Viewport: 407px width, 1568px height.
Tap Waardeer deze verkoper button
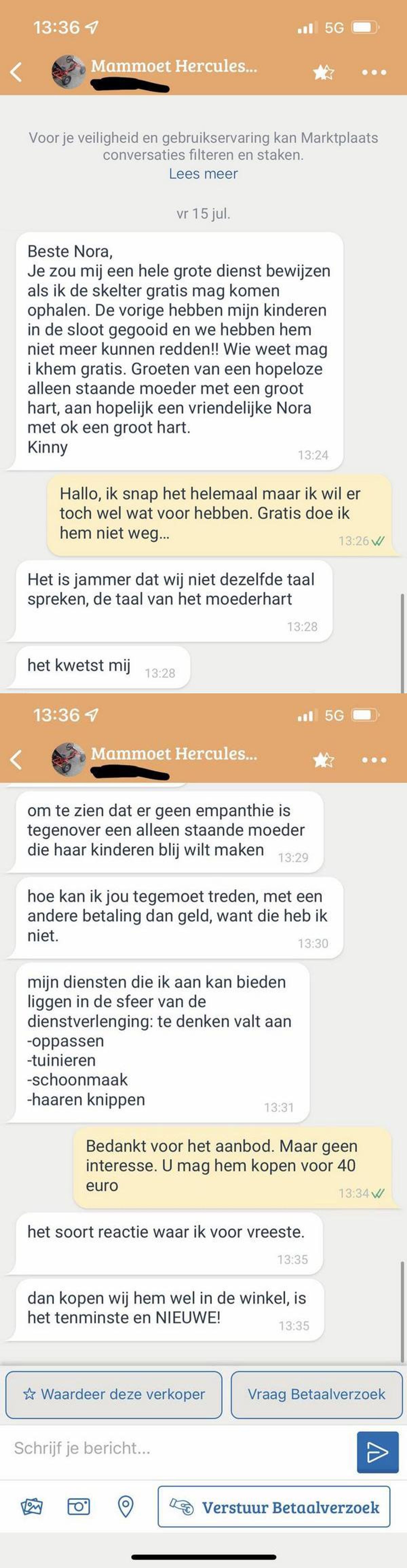[114, 1394]
